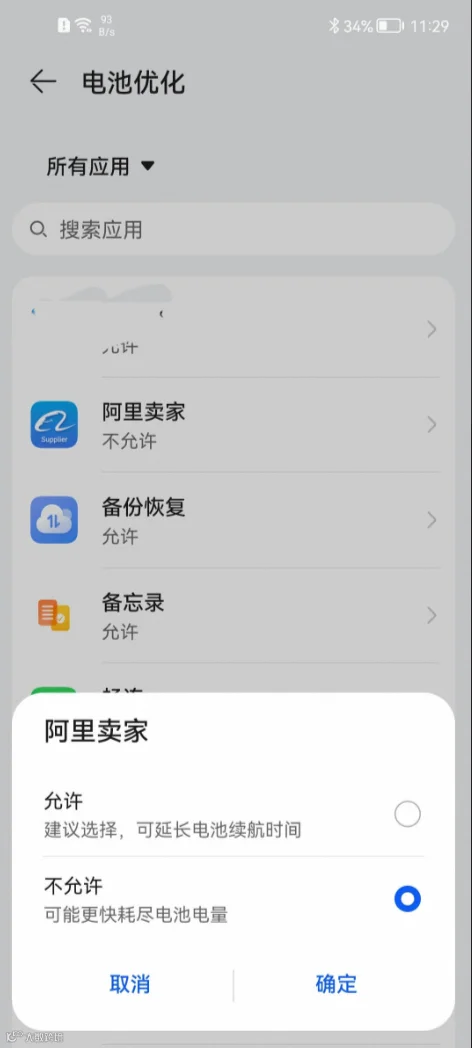Image resolution: width=472 pixels, height=1048 pixels.
Task: Open the 备忘录 row
Action: tap(233, 616)
